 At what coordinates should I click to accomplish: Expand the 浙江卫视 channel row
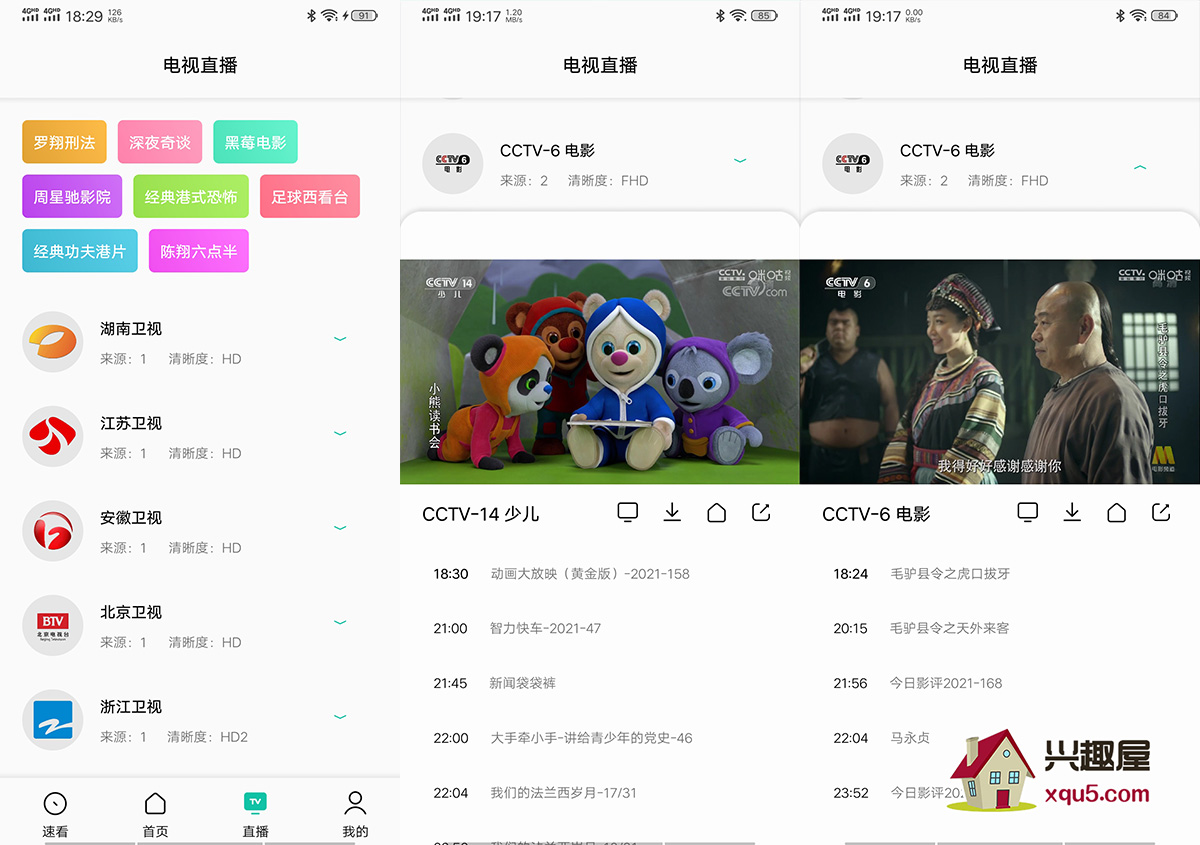click(x=340, y=716)
